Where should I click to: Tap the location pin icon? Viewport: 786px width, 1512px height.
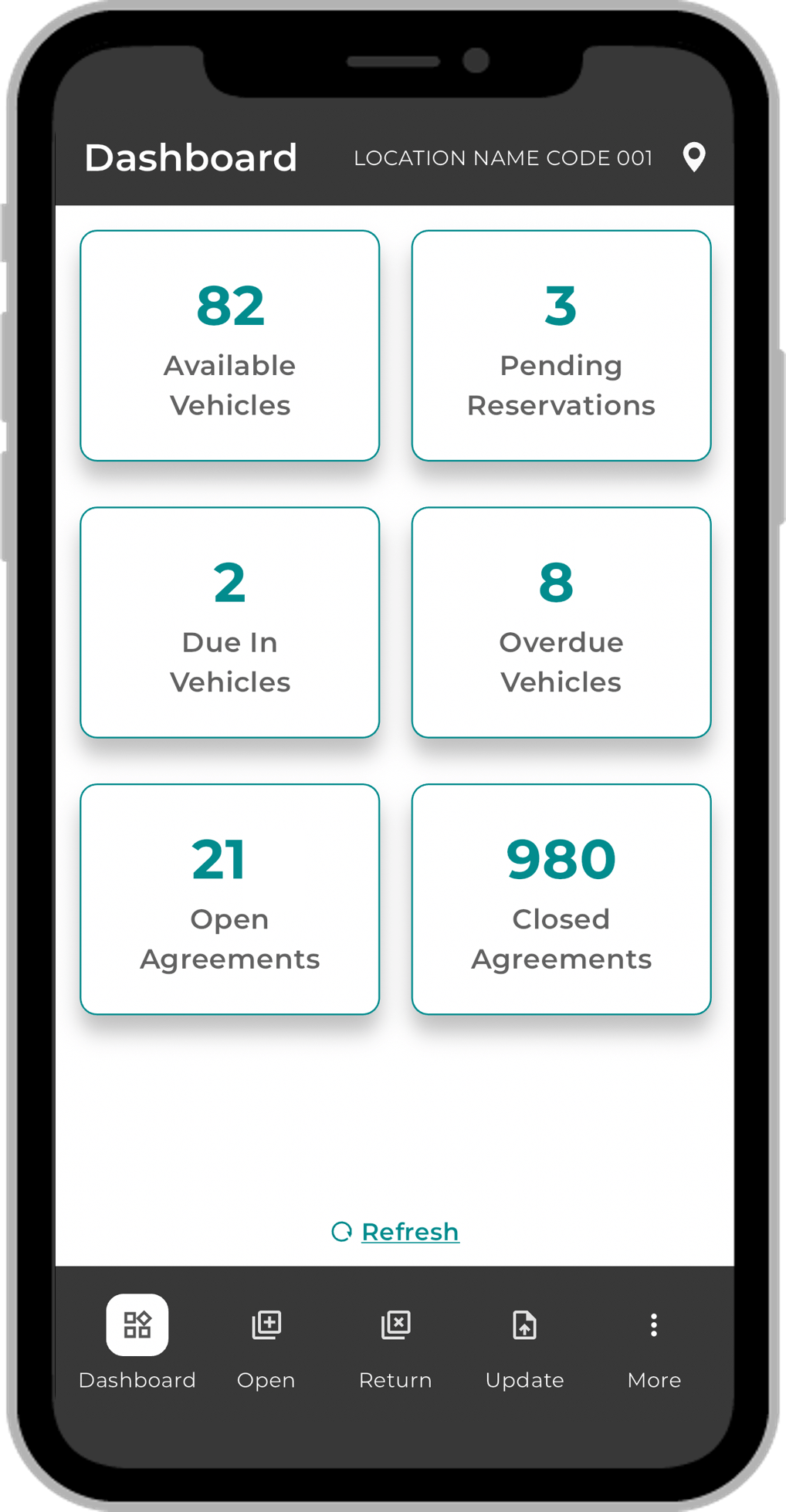tap(694, 157)
